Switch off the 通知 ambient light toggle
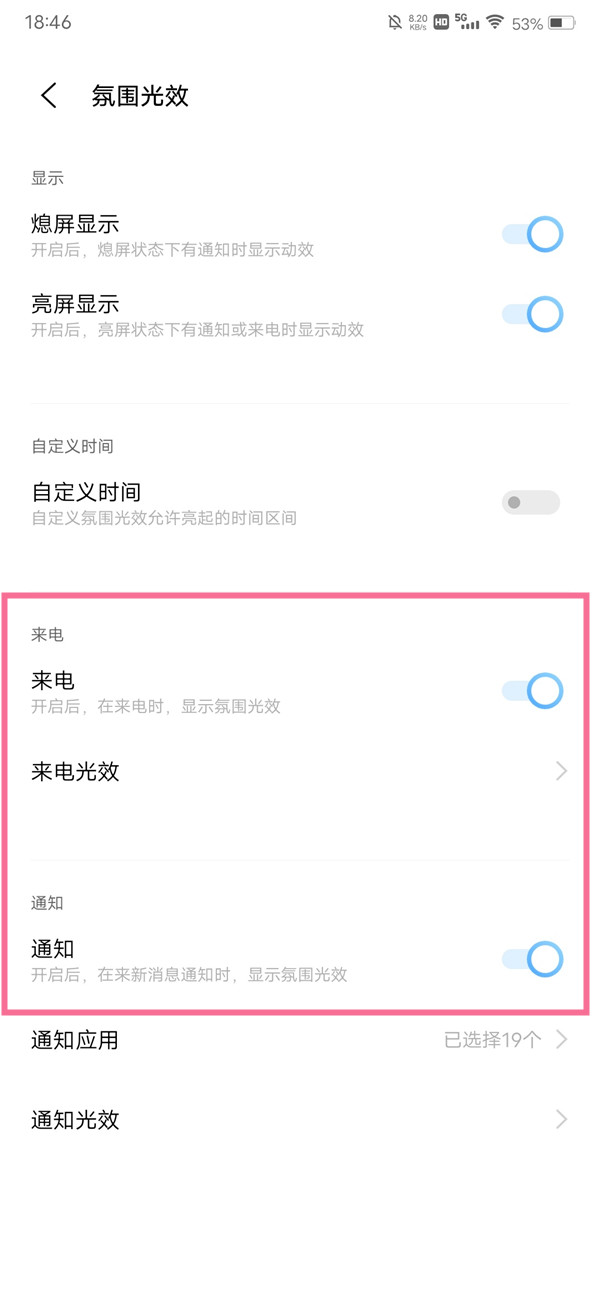Viewport: 600px width, 1300px height. click(532, 960)
